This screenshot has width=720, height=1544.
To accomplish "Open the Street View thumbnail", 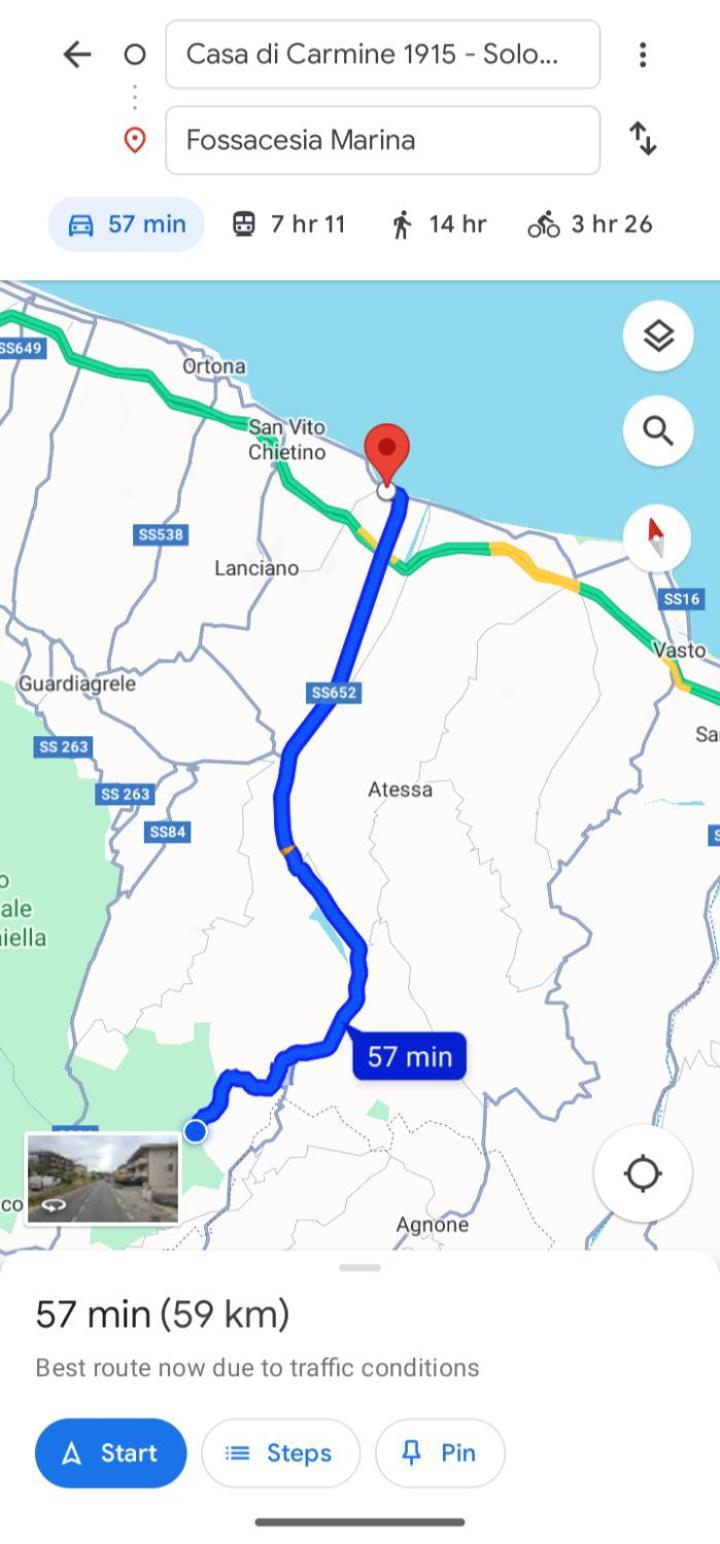I will [x=102, y=1178].
